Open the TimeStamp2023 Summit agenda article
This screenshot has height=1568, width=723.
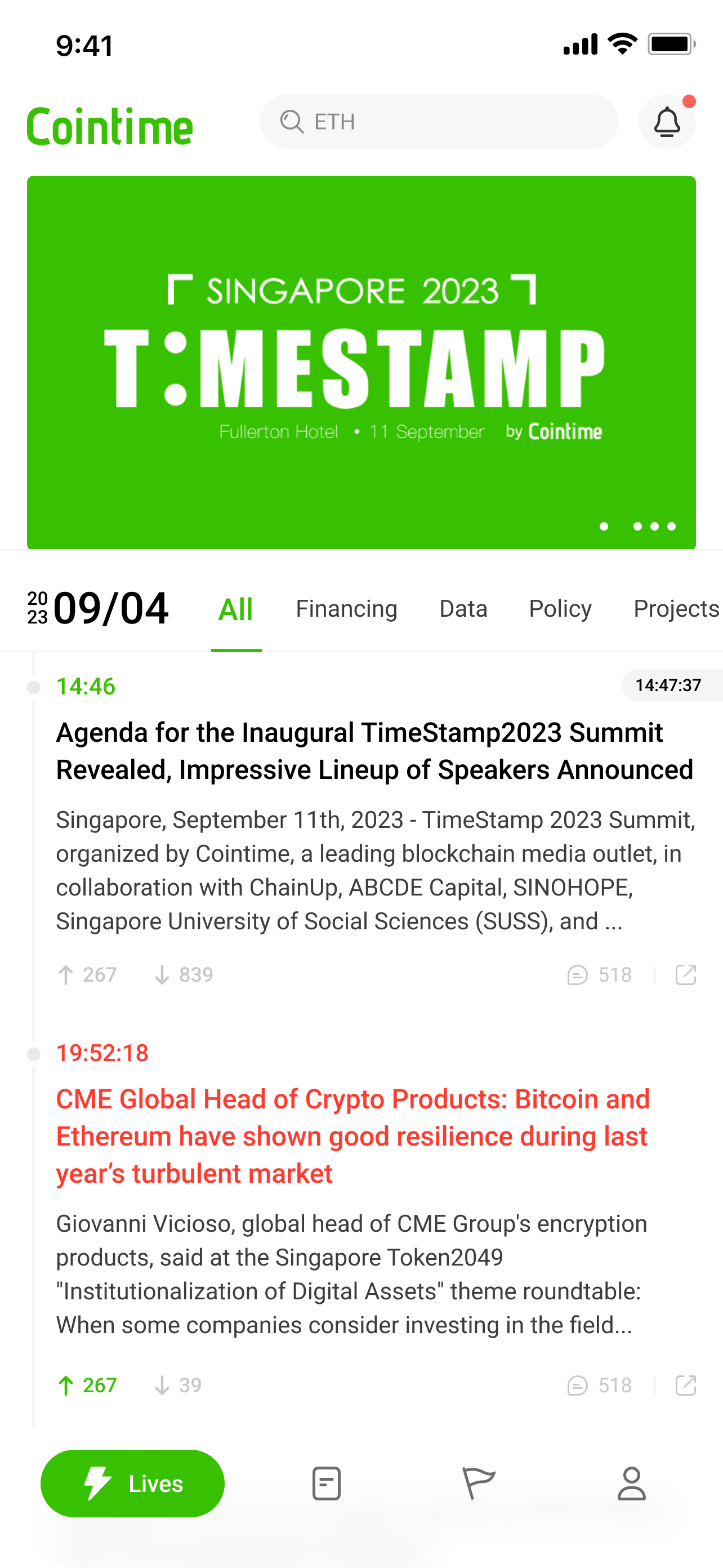(374, 751)
